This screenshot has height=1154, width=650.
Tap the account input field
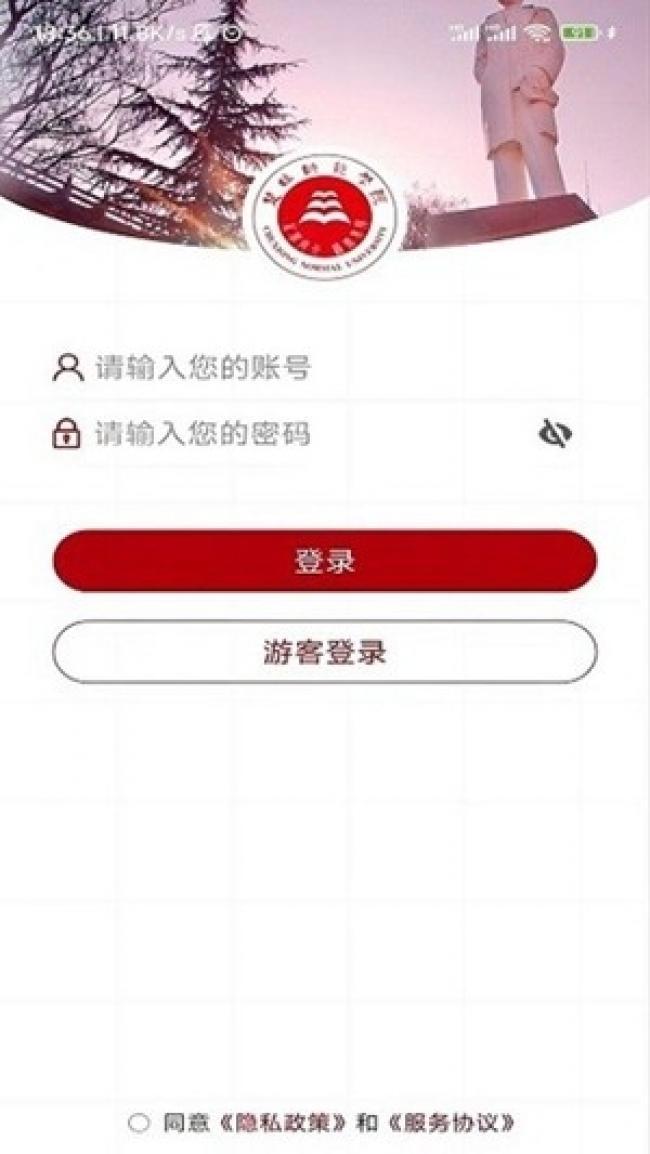(x=320, y=368)
